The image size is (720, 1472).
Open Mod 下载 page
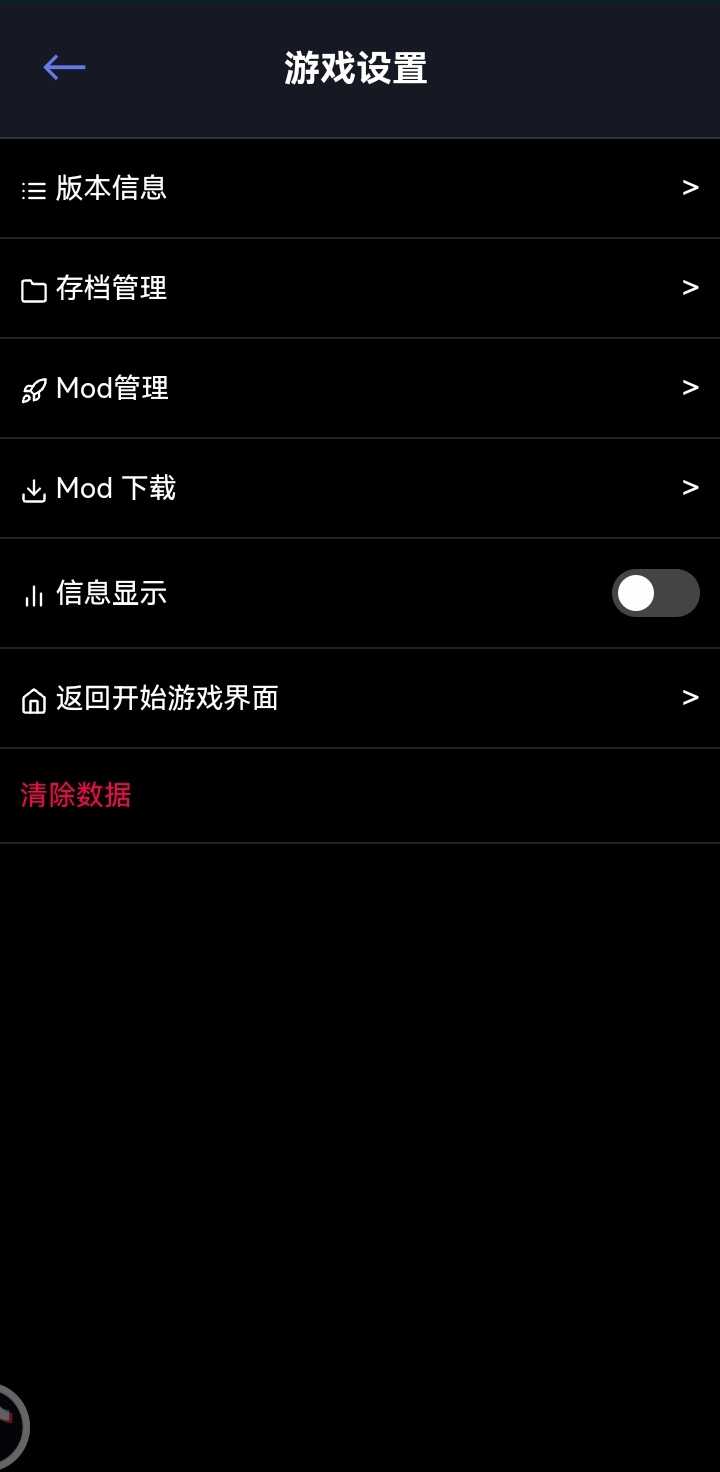[x=360, y=488]
